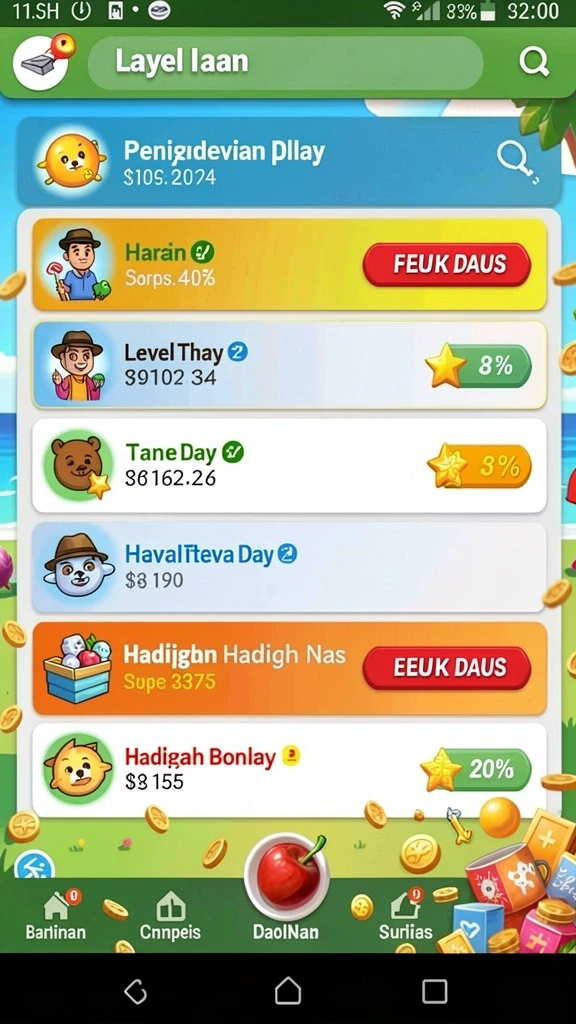Tap the magnifier in the Penigidevian Dllay header
This screenshot has width=576, height=1024.
click(x=517, y=161)
